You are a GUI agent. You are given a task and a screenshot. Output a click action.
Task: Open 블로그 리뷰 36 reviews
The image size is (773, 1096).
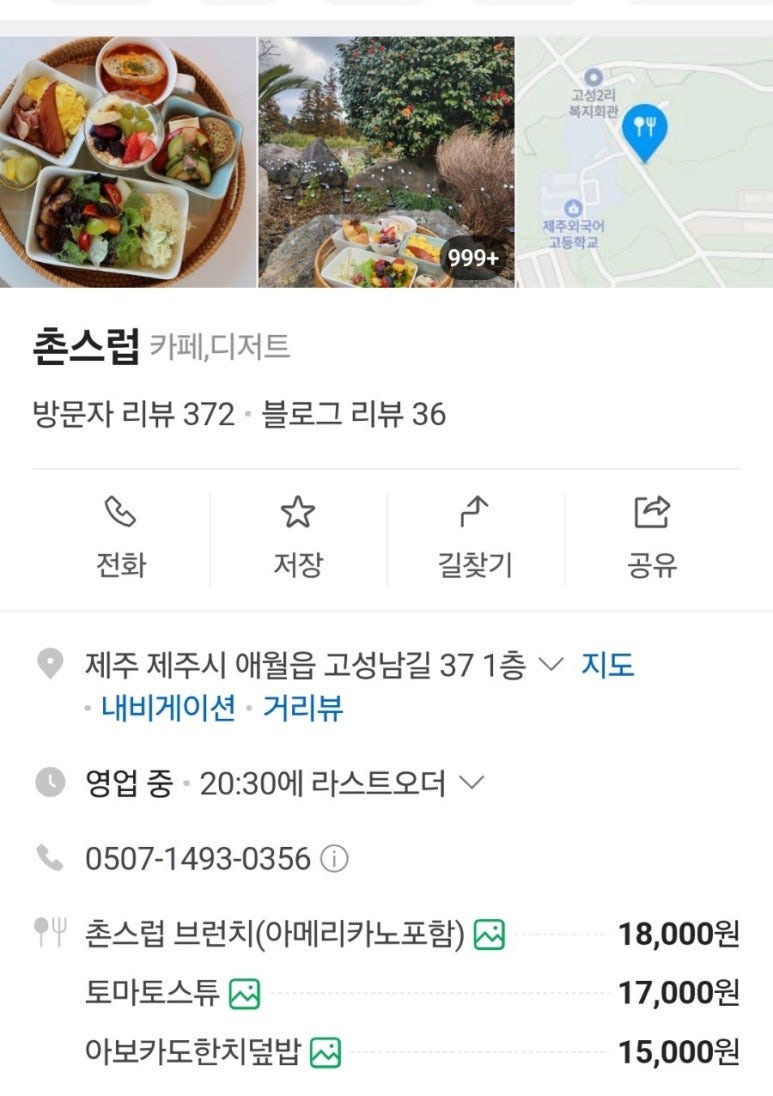[354, 414]
